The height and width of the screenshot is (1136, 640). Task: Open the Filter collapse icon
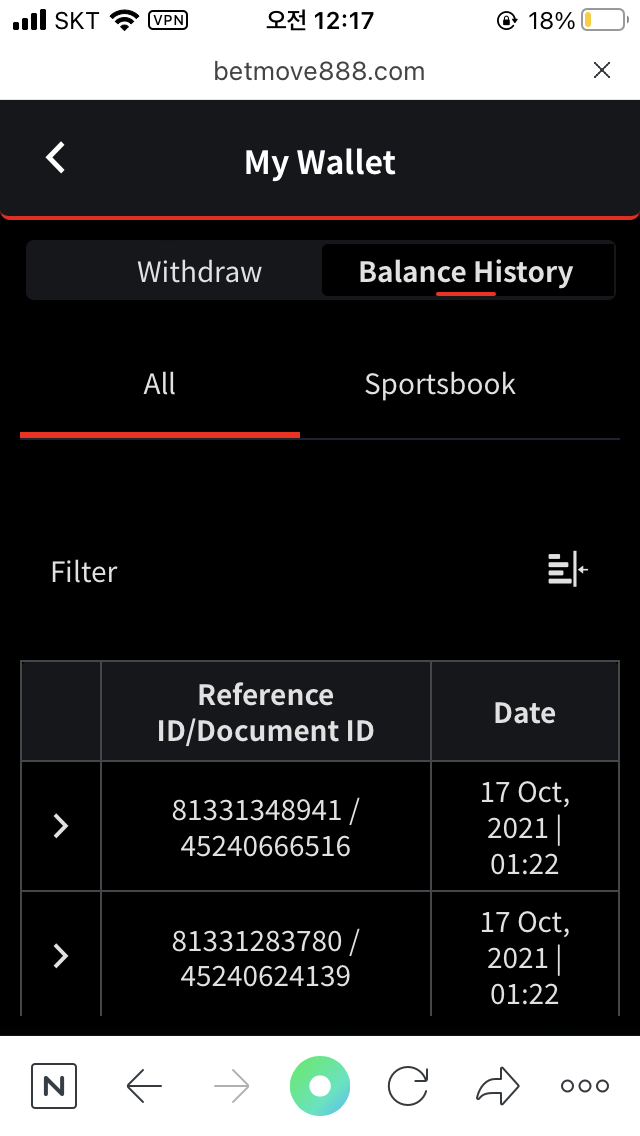pyautogui.click(x=568, y=569)
